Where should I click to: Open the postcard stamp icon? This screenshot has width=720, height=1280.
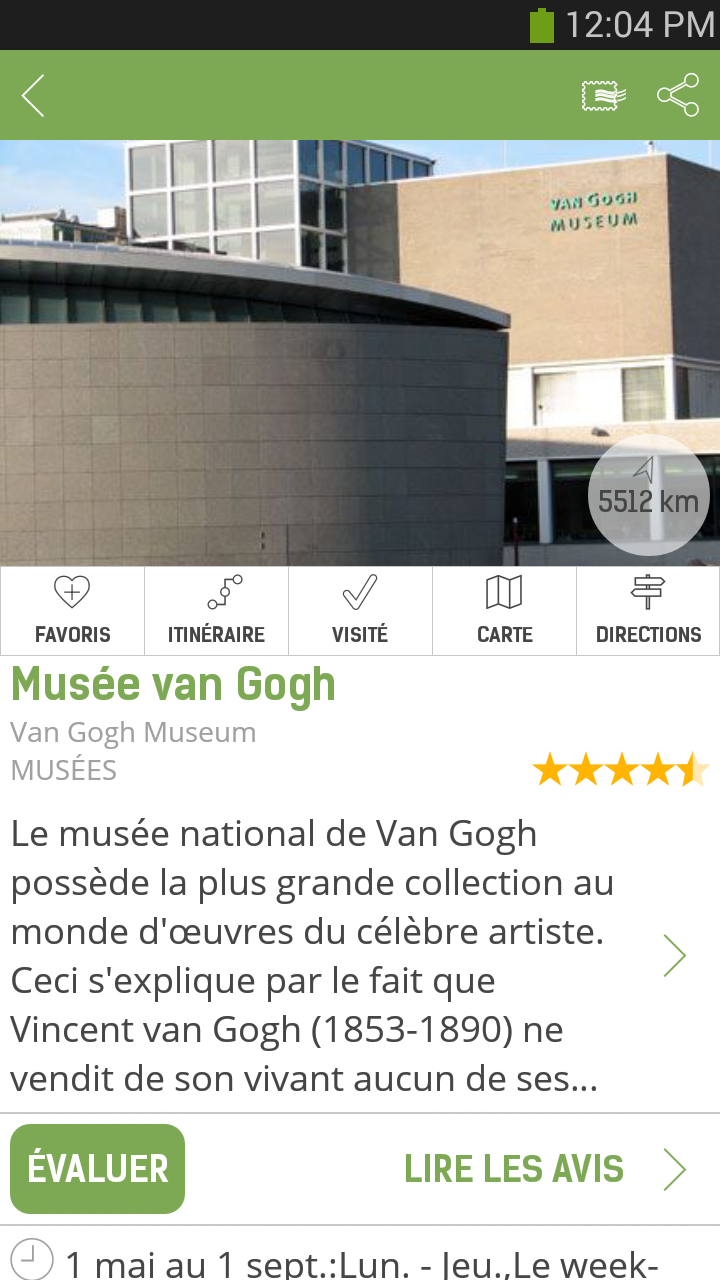[604, 96]
